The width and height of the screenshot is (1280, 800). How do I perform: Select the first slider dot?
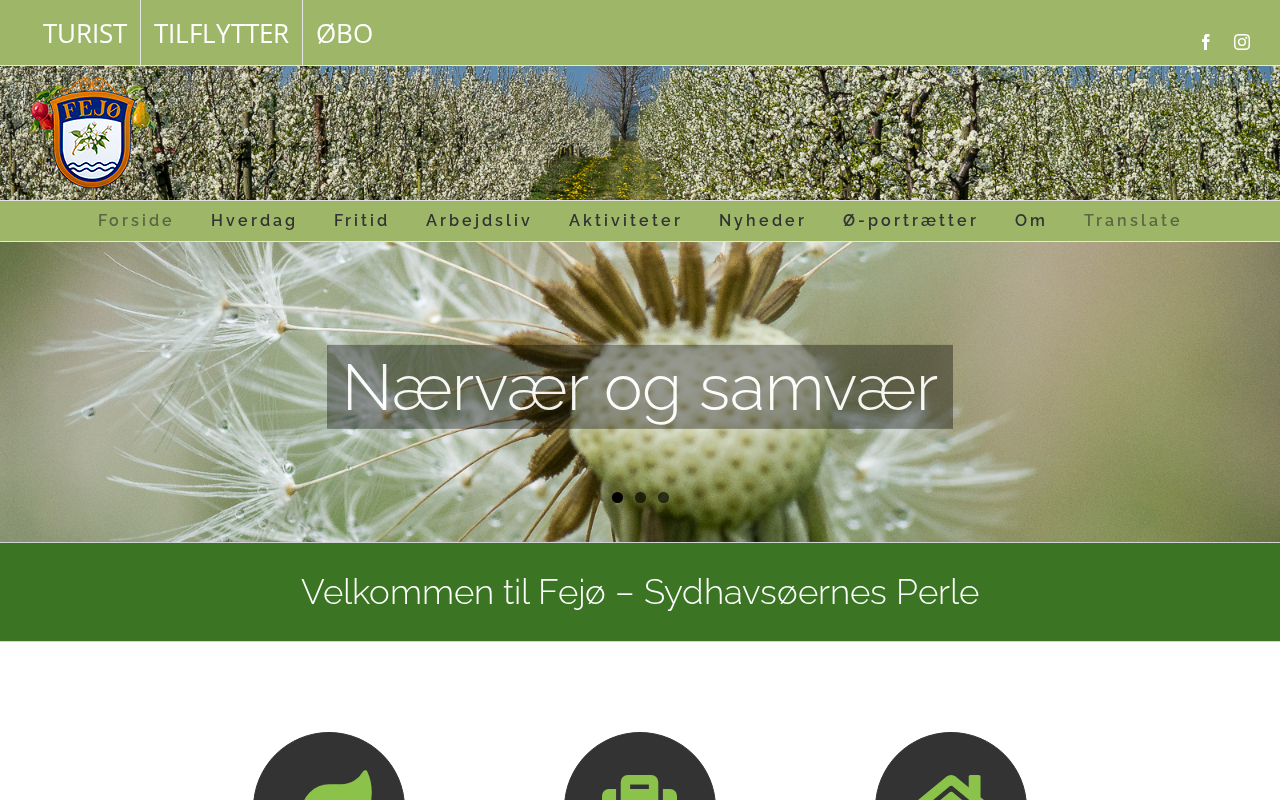tap(618, 498)
